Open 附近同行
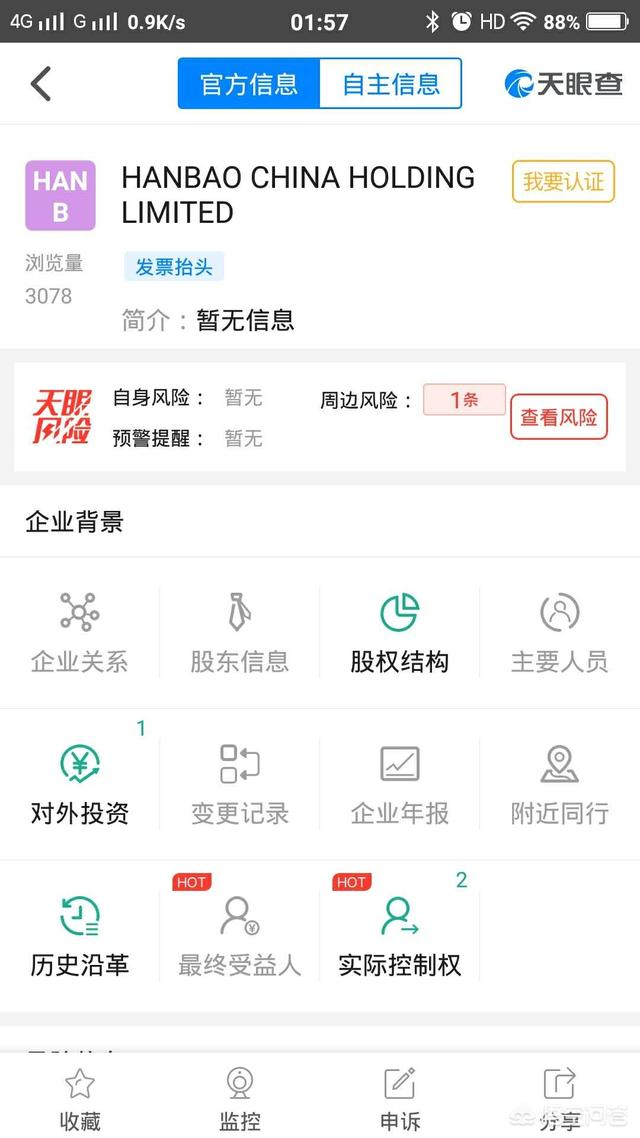This screenshot has width=640, height=1138. tap(559, 785)
